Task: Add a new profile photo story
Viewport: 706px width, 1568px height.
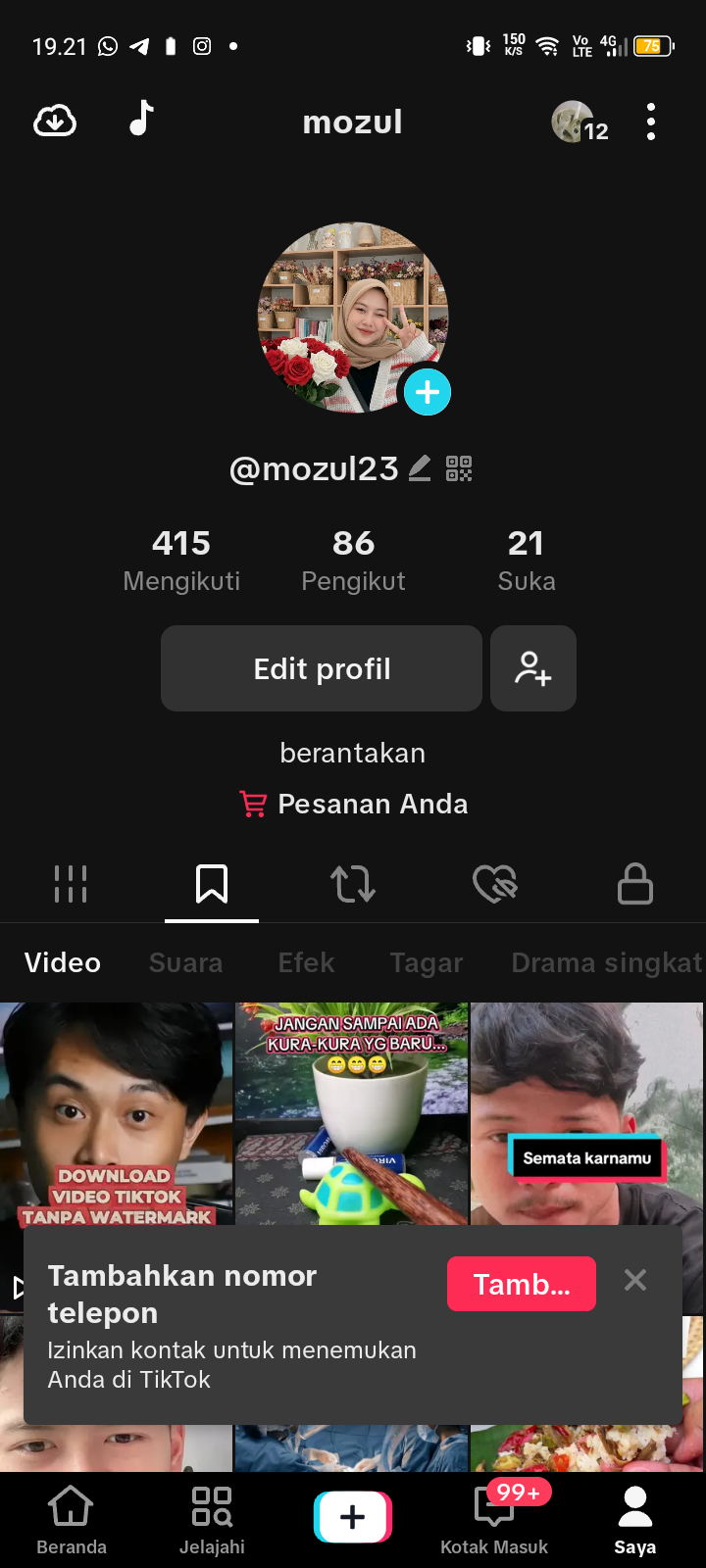Action: (428, 392)
